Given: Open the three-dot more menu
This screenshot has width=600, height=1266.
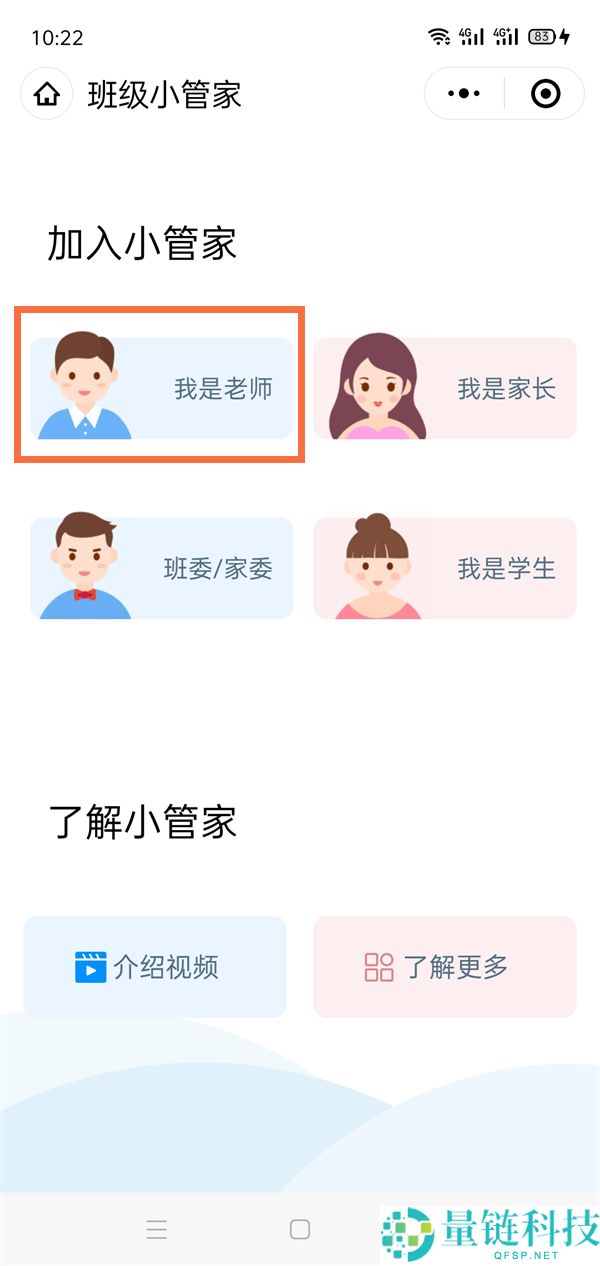Looking at the screenshot, I should pyautogui.click(x=464, y=94).
